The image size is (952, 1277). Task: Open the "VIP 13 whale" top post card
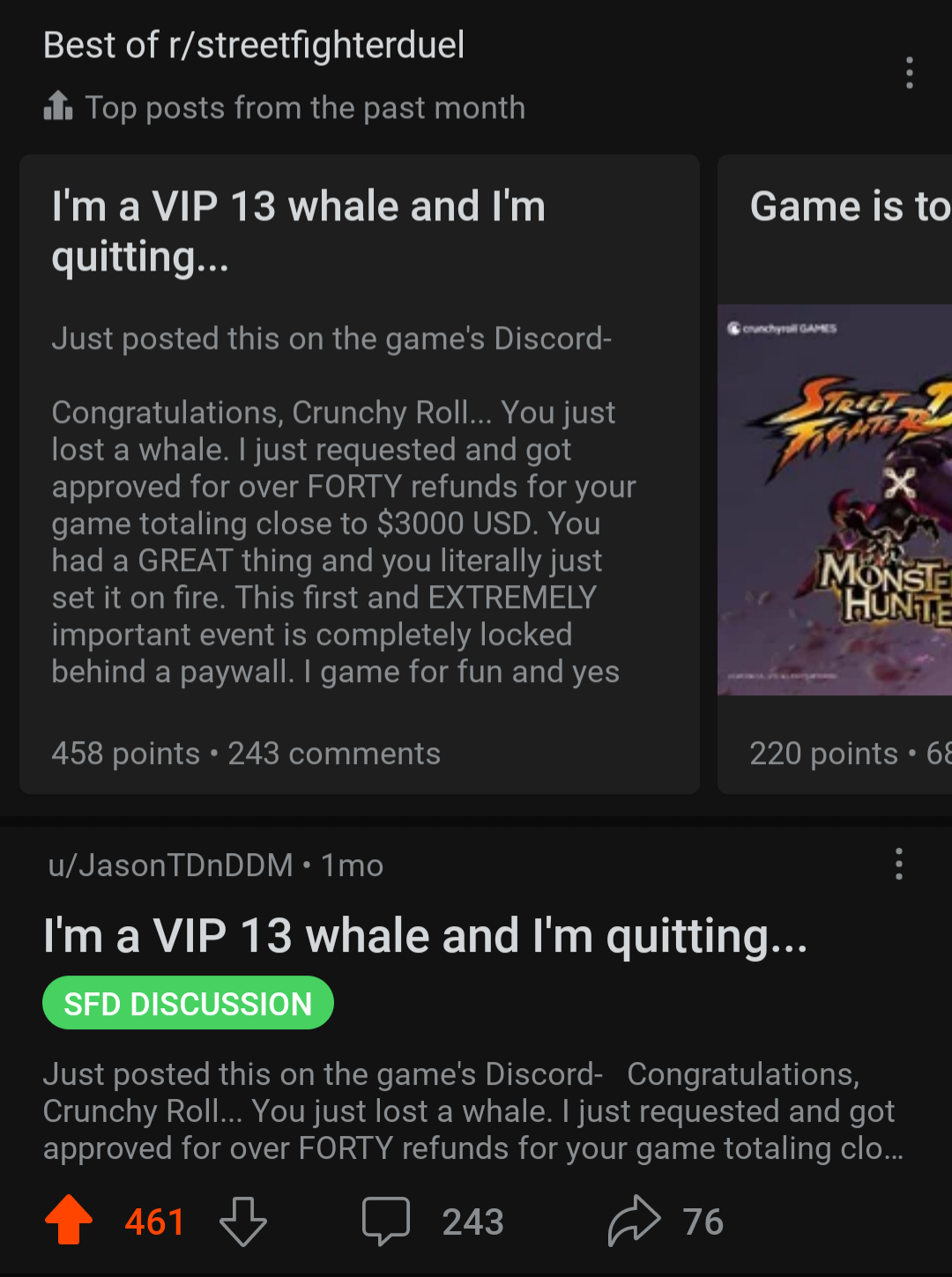pos(359,474)
